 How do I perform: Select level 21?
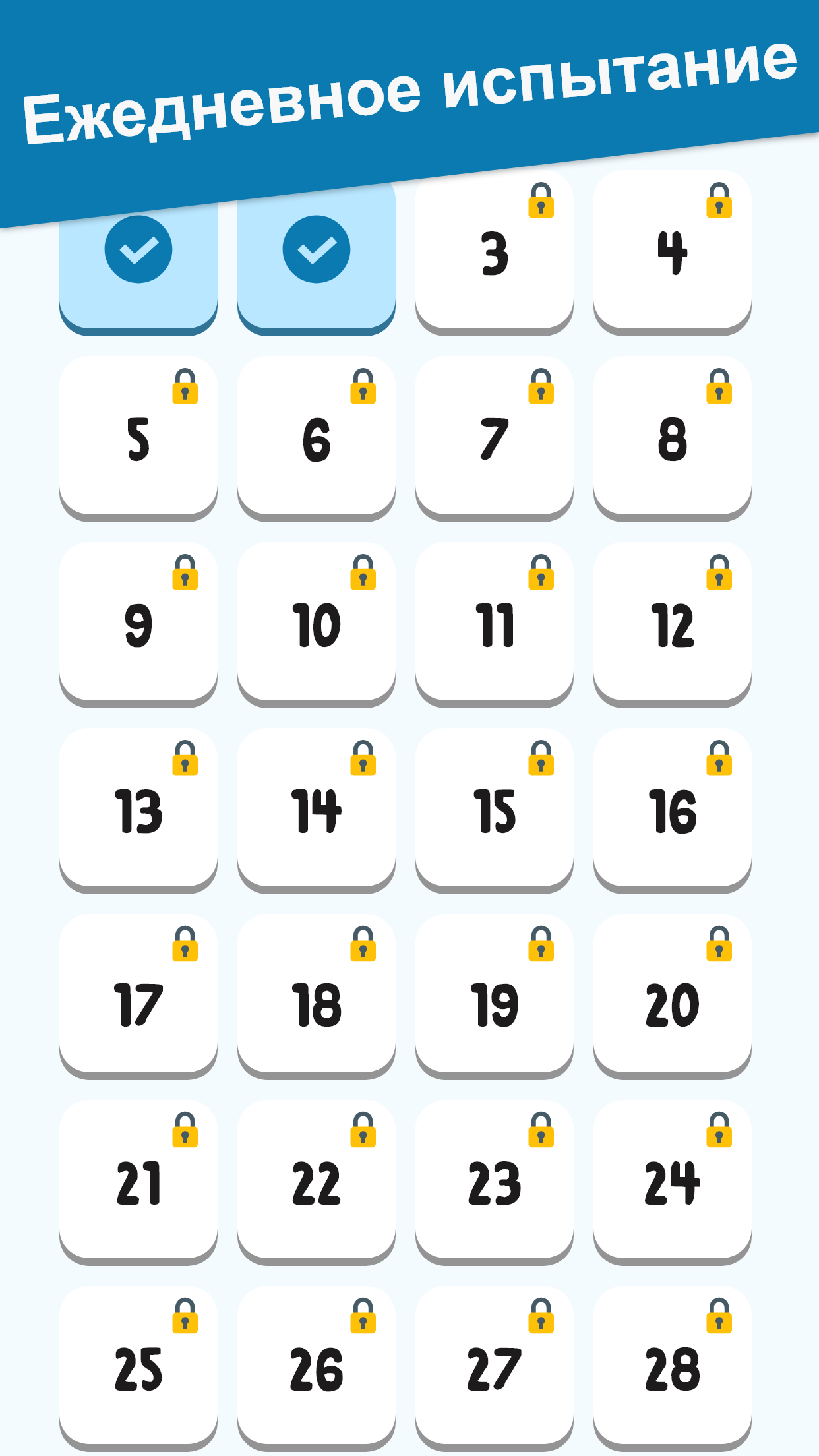coord(138,1183)
